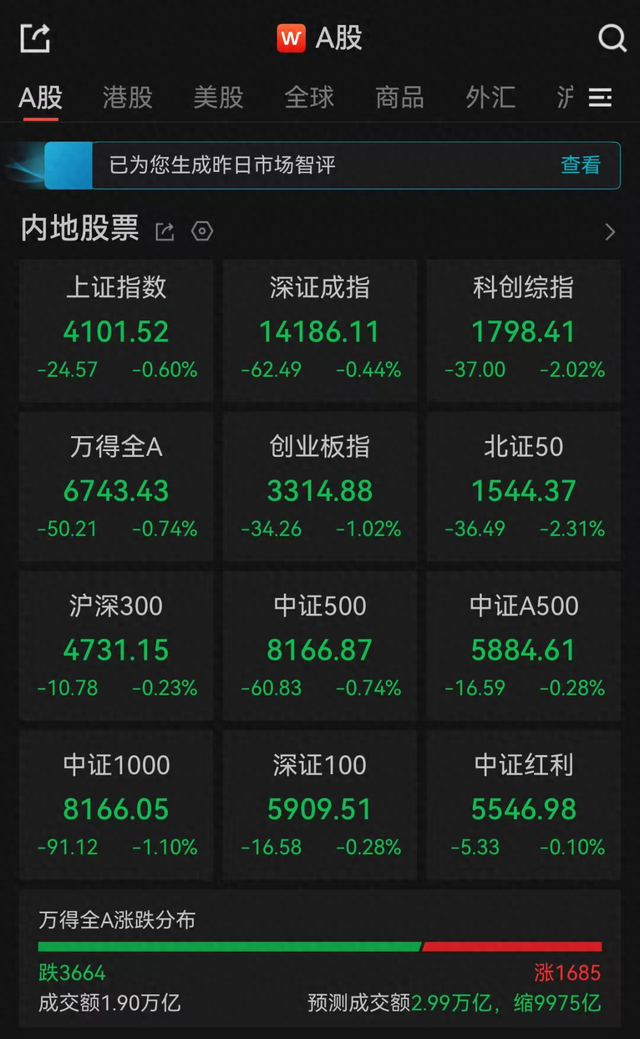Switch to the 美股 tab

[x=219, y=97]
